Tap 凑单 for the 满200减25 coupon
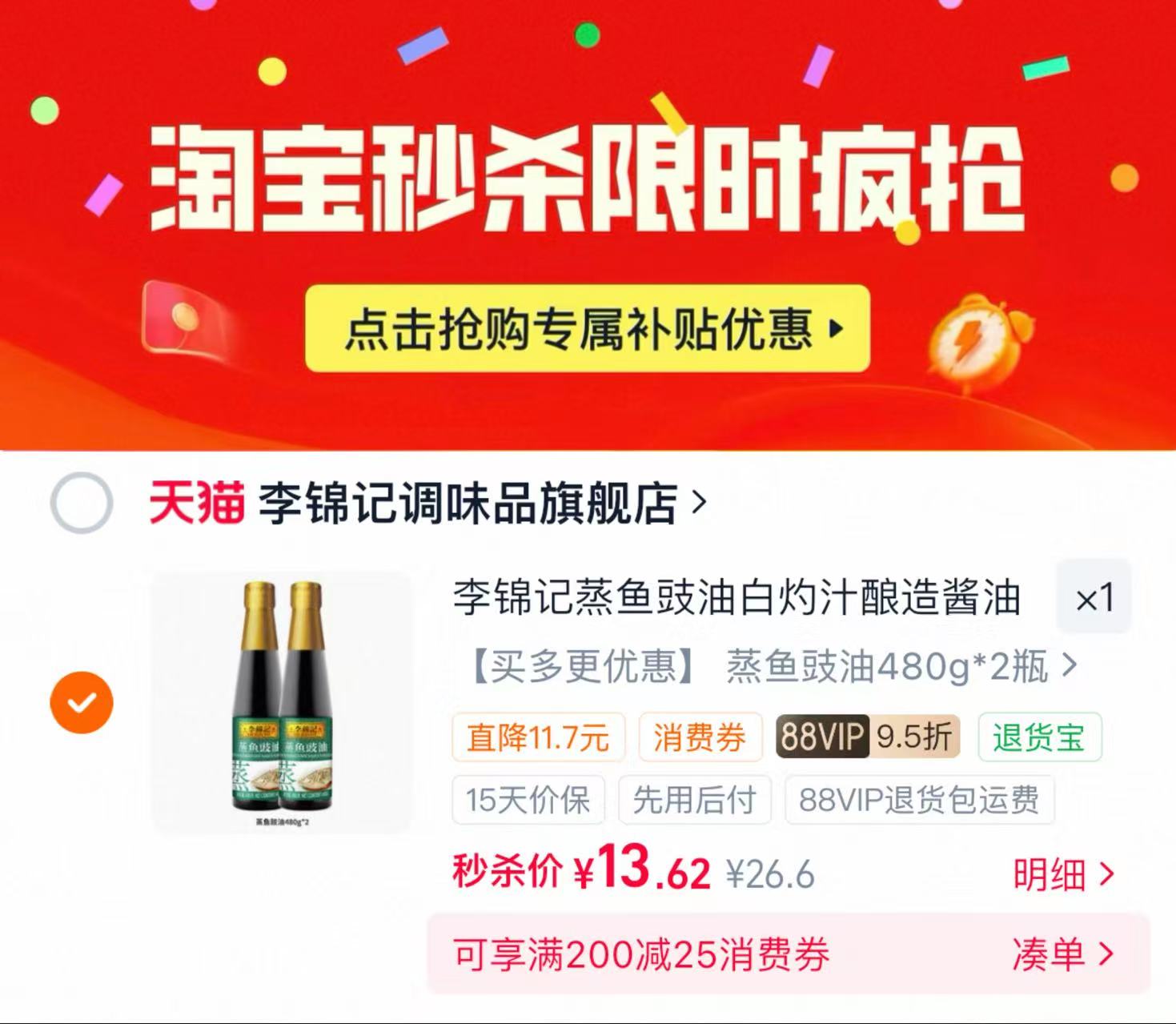The height and width of the screenshot is (1024, 1176). pos(1063,954)
